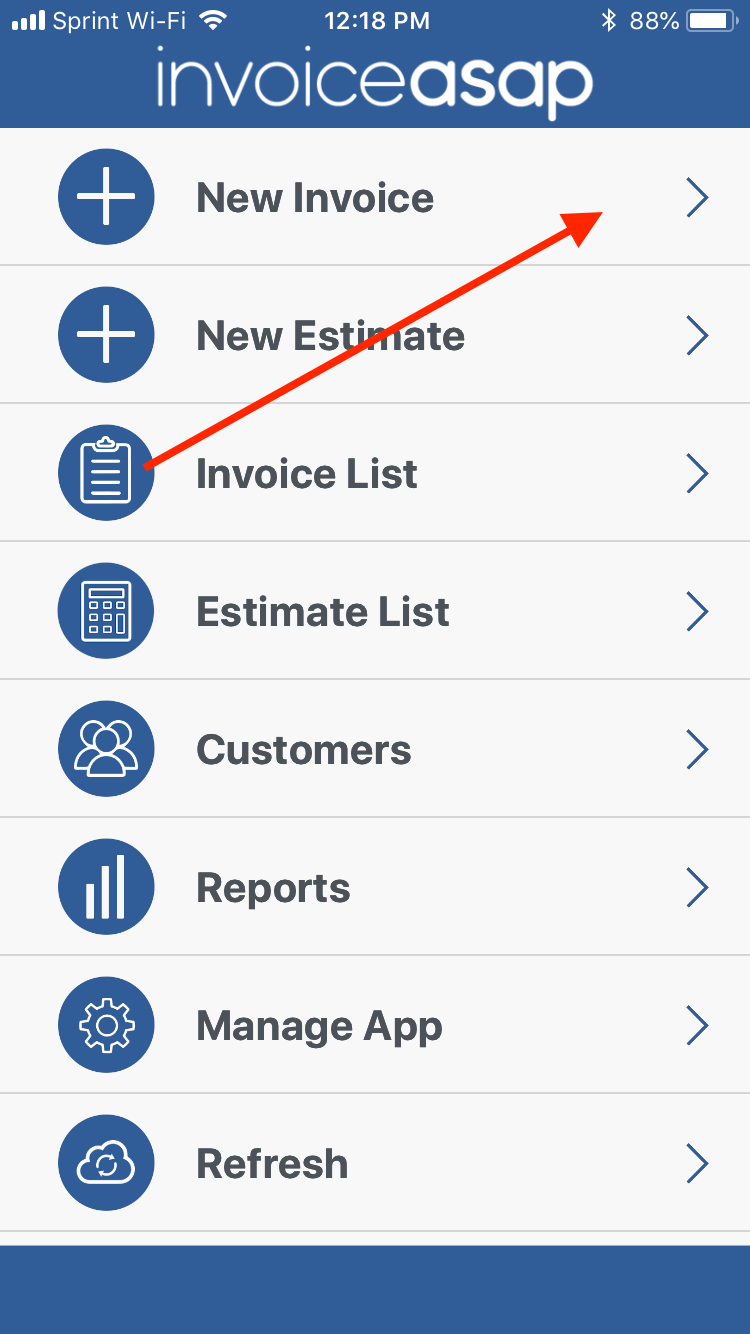Tap the New Estimate plus icon

tap(106, 334)
